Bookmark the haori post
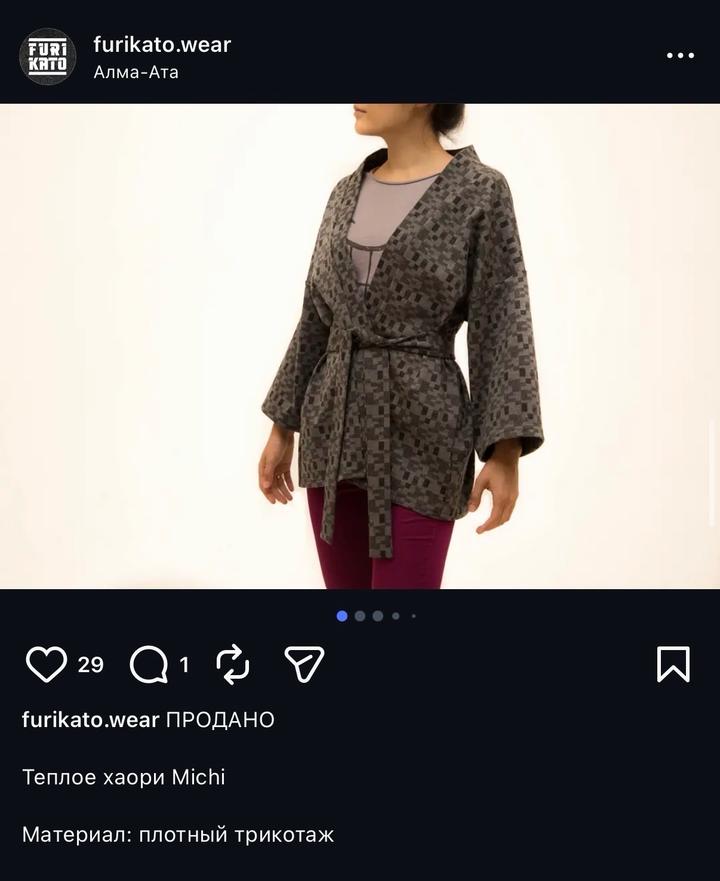Screen dimensions: 720x881 point(673,664)
